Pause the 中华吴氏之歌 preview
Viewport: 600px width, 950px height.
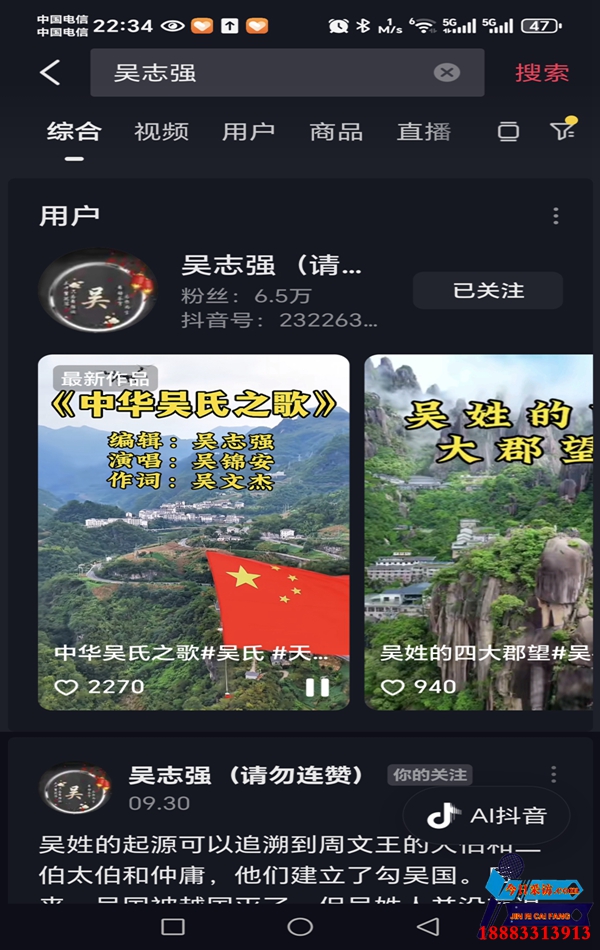(x=317, y=687)
